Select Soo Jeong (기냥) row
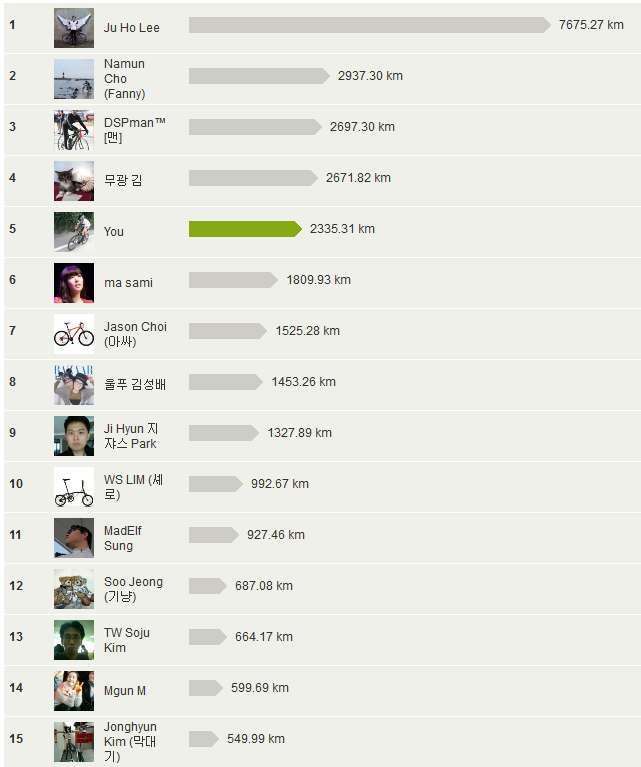 [132, 589]
